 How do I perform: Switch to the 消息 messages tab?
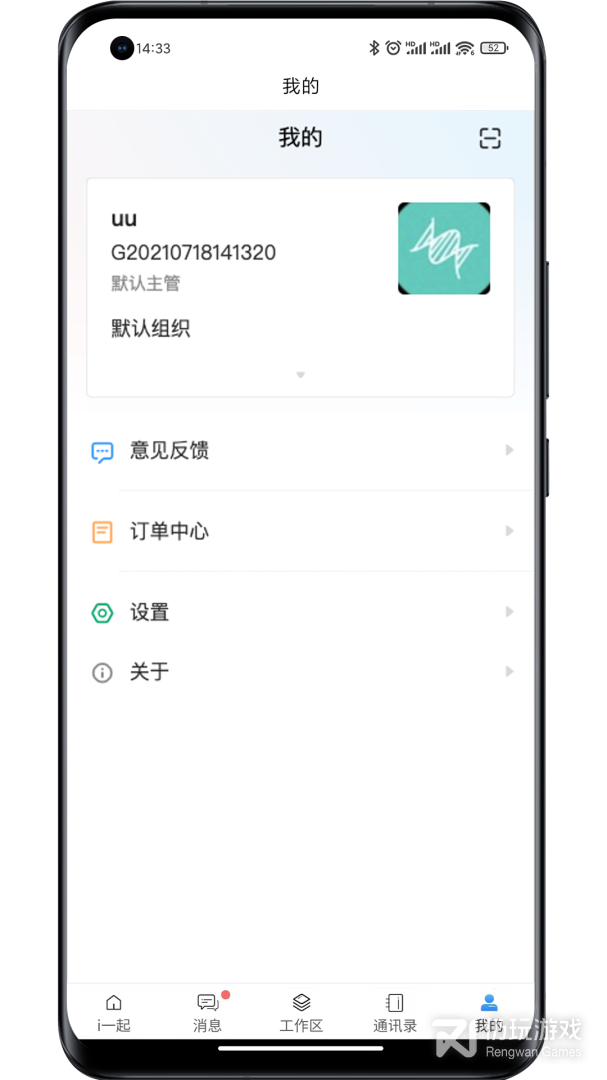click(x=207, y=1012)
